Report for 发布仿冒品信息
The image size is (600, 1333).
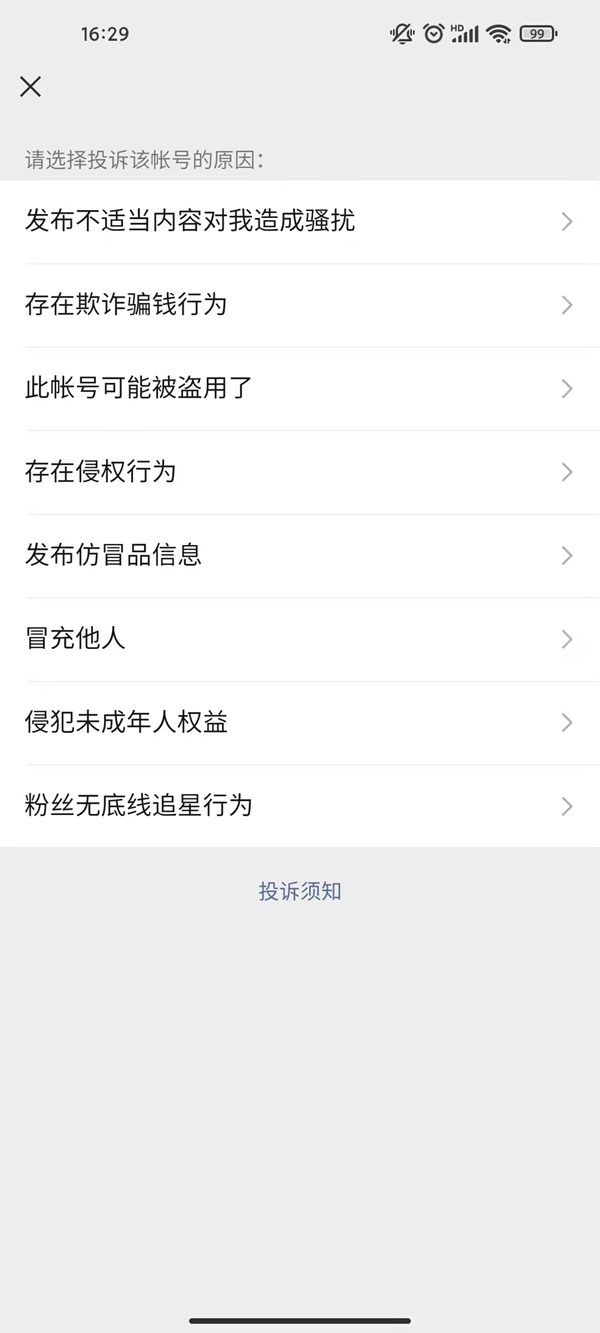114,555
